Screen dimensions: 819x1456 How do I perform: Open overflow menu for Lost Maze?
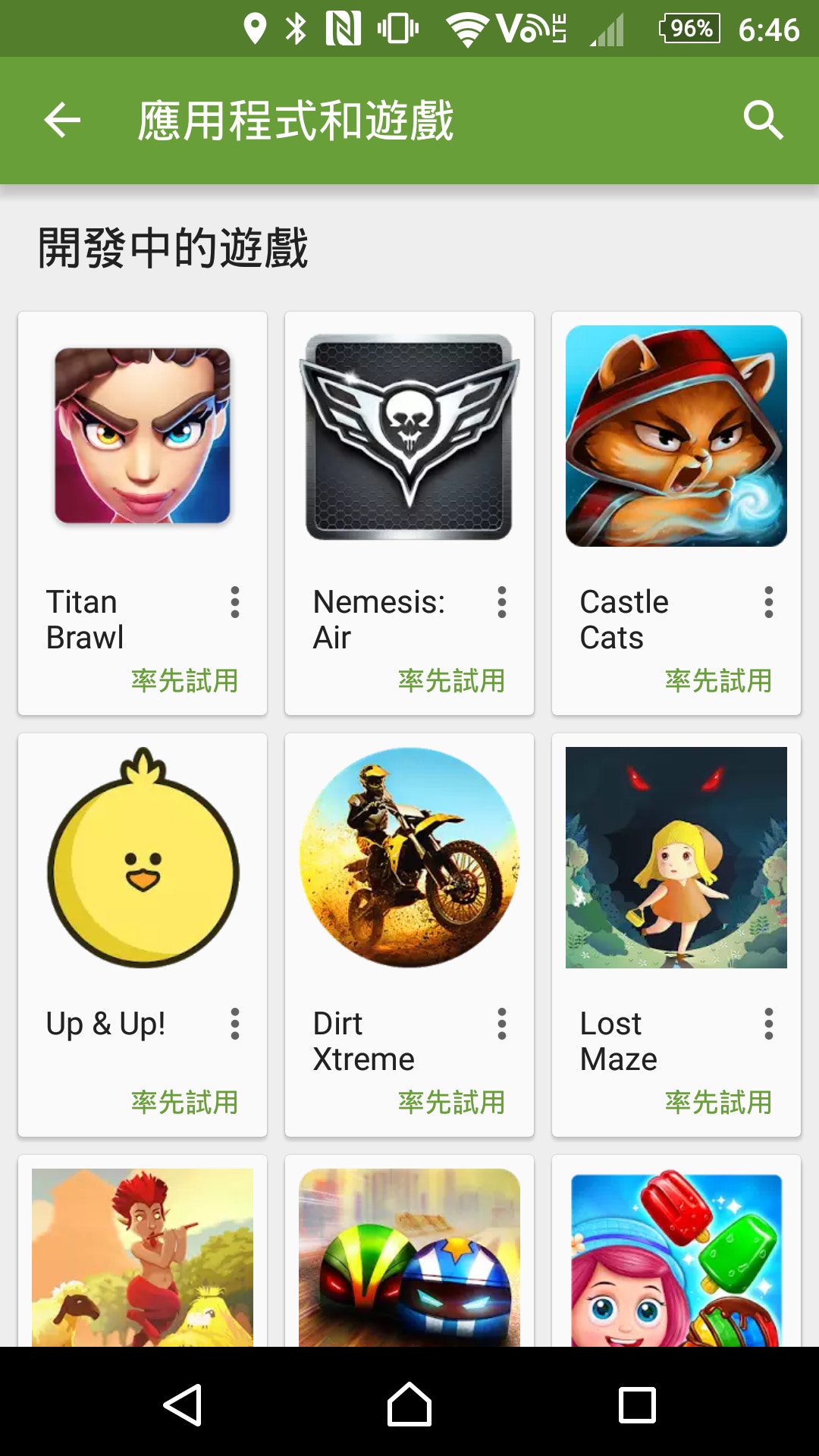pos(768,1024)
